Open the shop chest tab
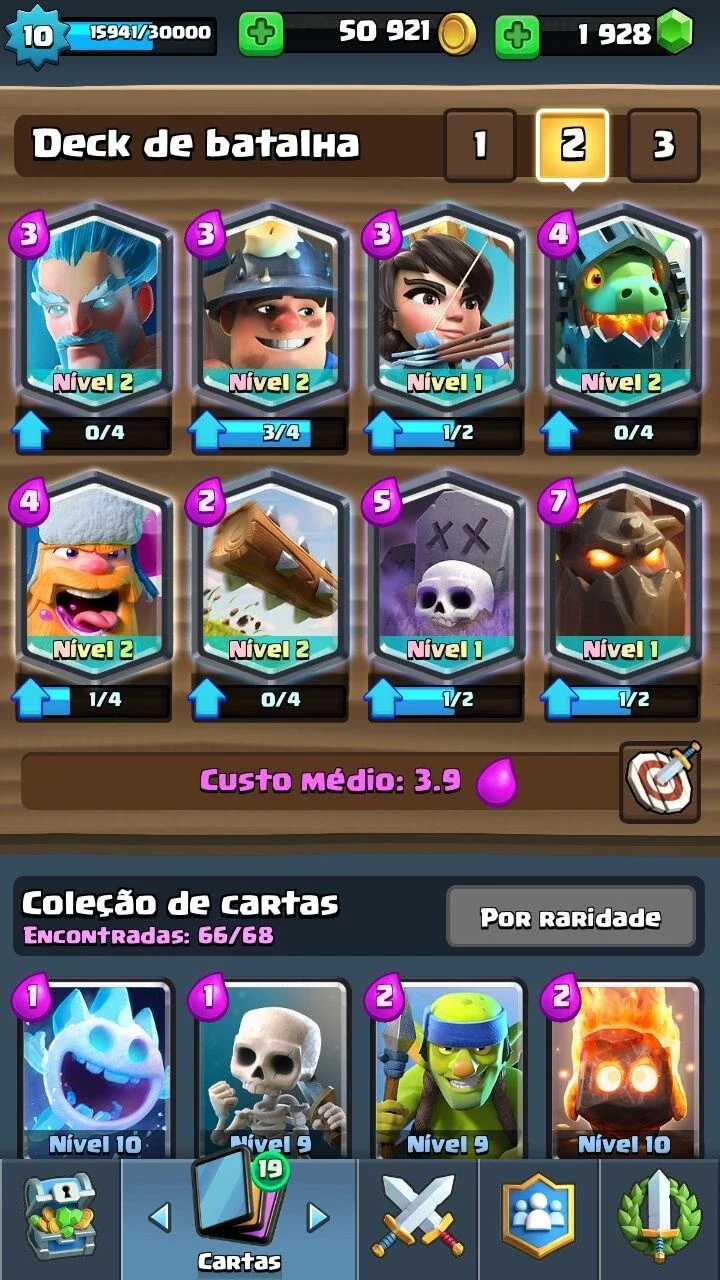The width and height of the screenshot is (720, 1280). pyautogui.click(x=60, y=1218)
